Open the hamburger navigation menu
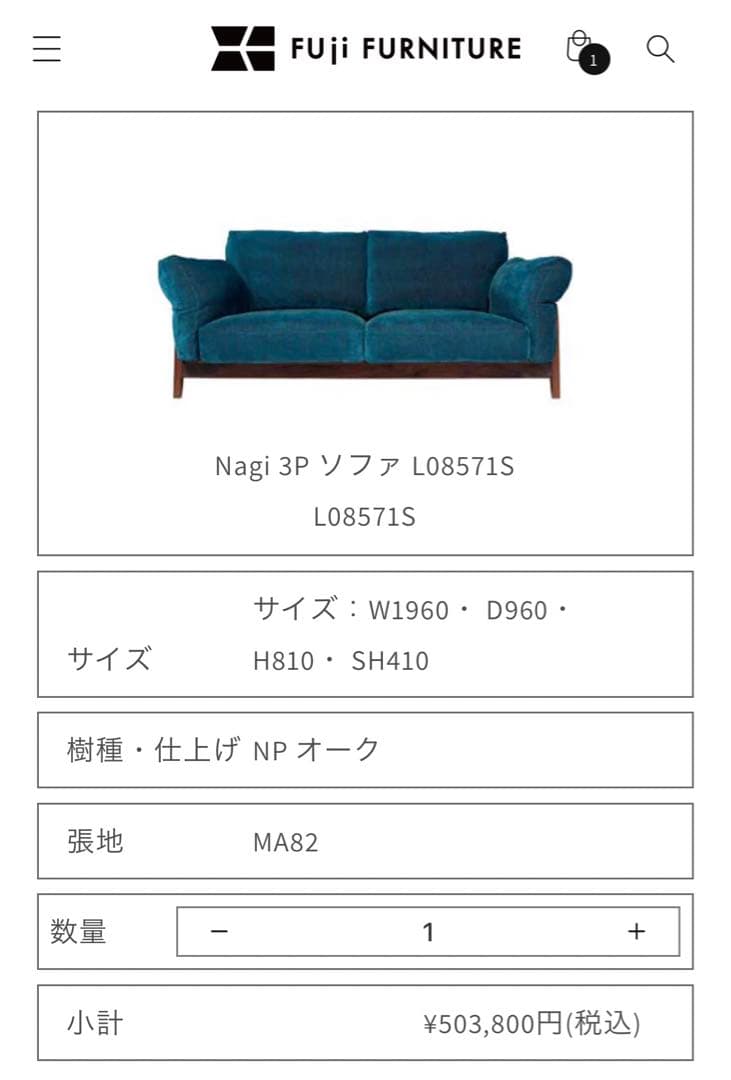 coord(46,48)
